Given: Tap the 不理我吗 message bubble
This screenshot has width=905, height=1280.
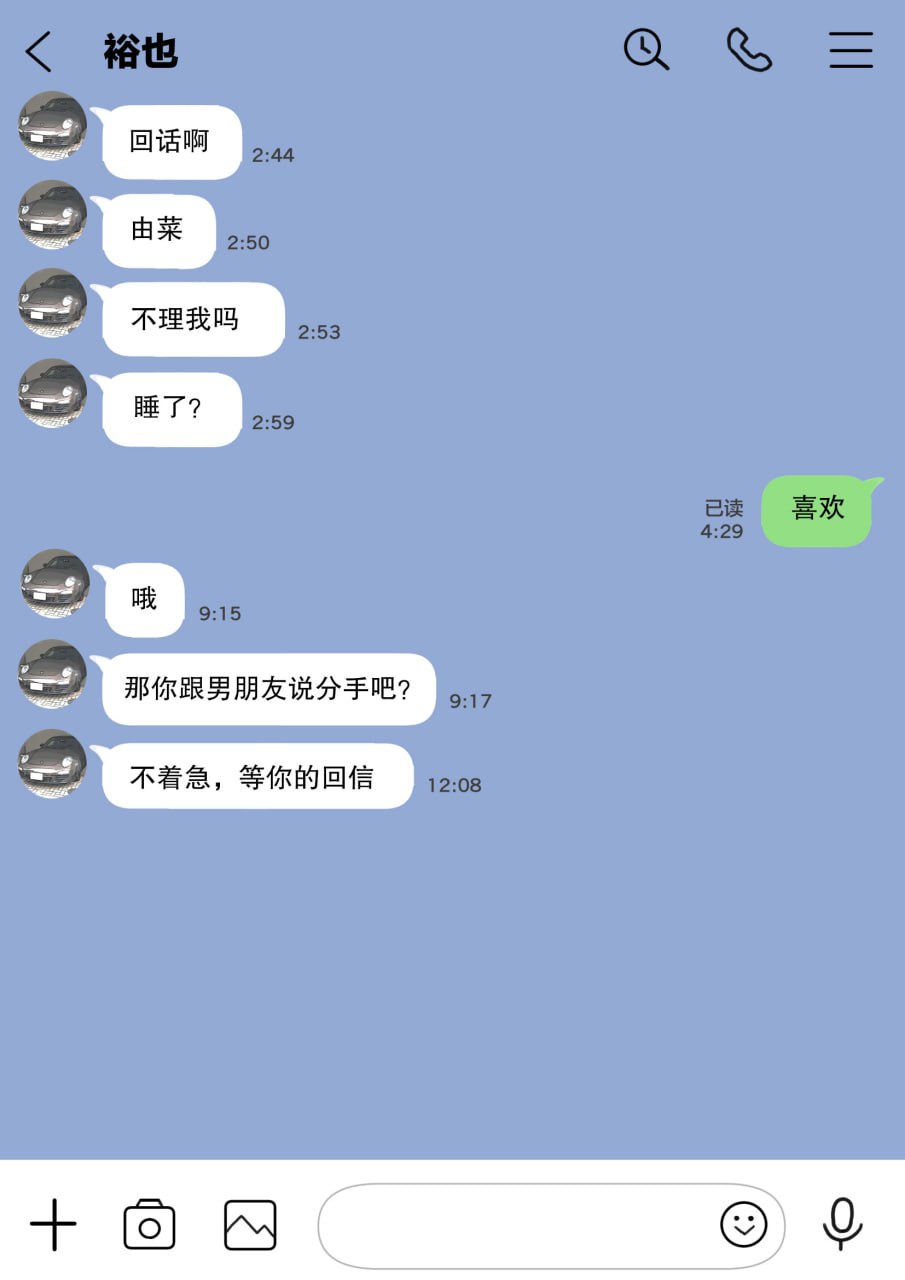Looking at the screenshot, I should pyautogui.click(x=191, y=319).
